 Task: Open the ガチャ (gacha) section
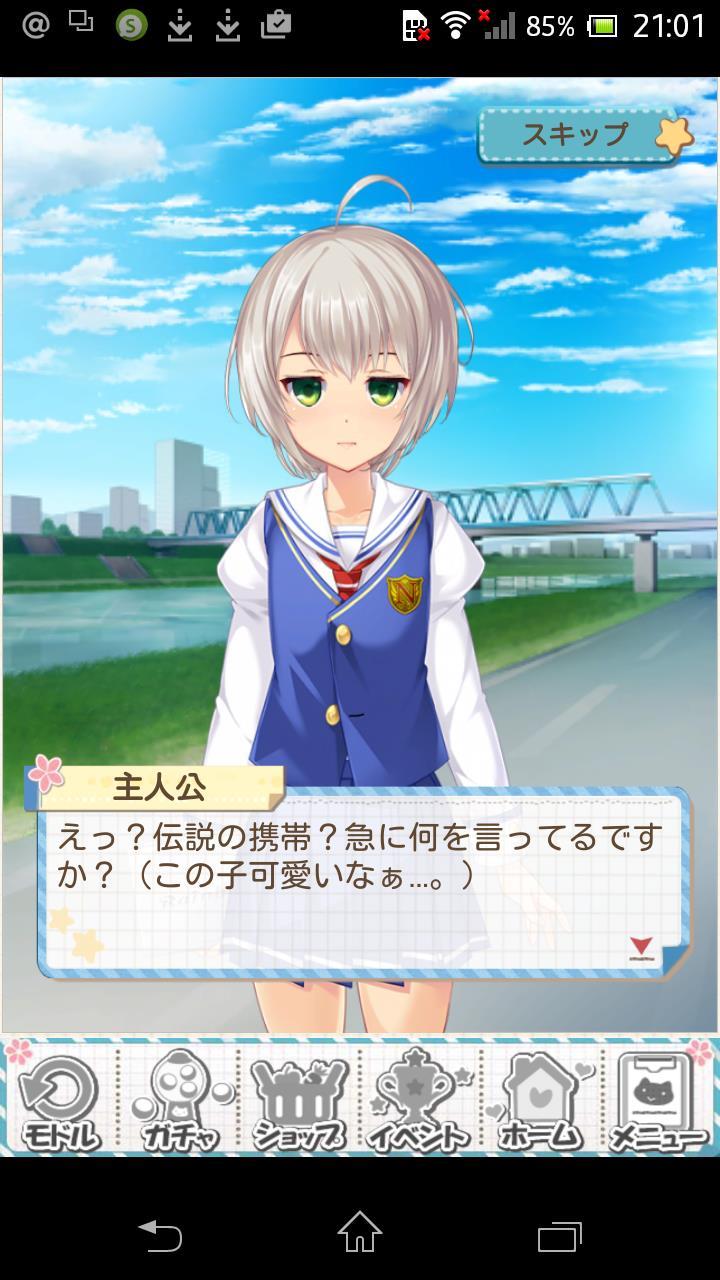pos(180,1100)
